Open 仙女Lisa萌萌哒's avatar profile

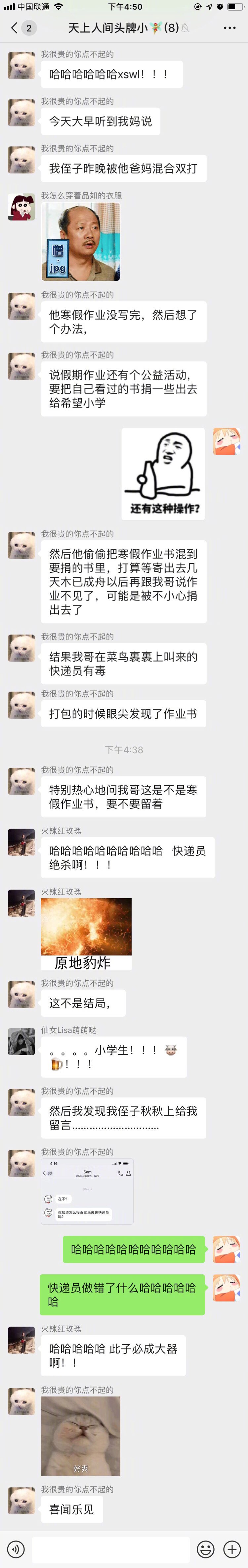click(21, 1042)
